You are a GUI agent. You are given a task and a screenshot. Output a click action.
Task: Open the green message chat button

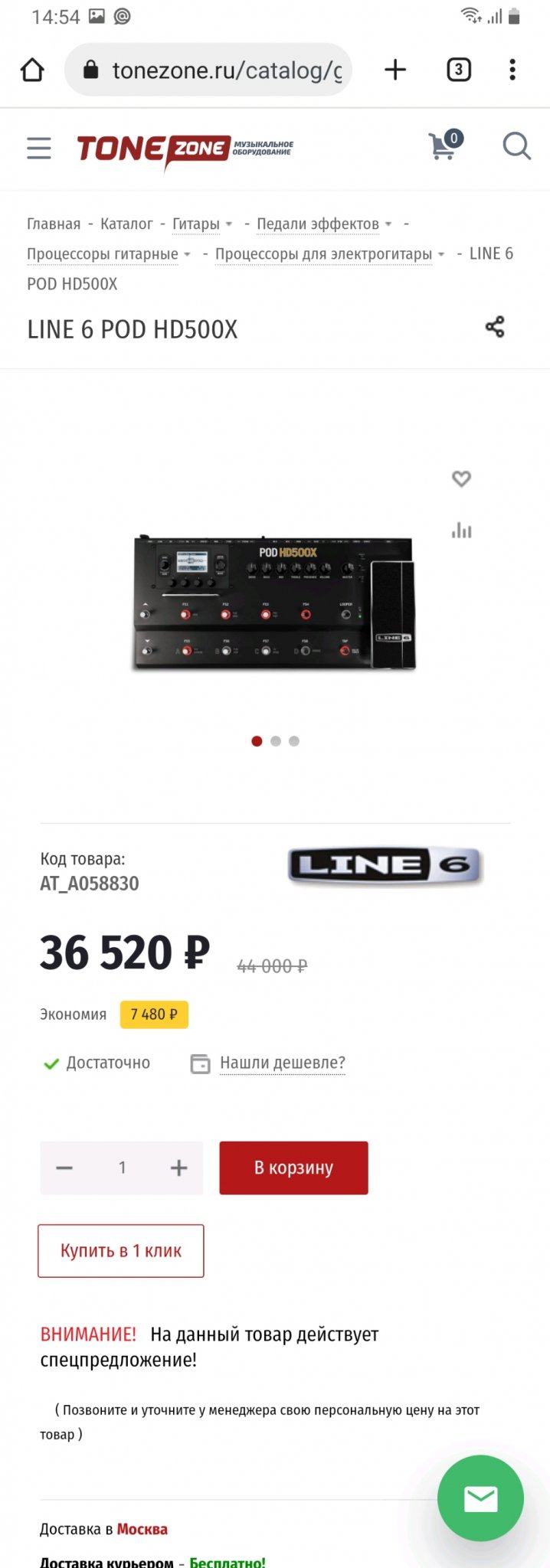[480, 1498]
